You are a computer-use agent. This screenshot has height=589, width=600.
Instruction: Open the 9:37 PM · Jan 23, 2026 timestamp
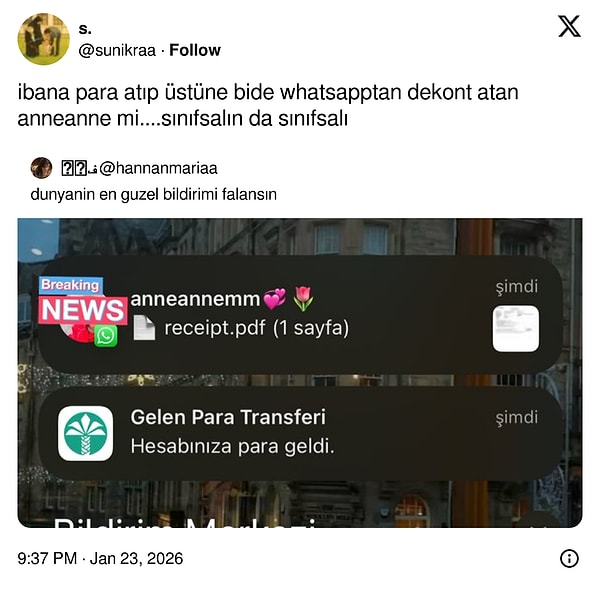[100, 559]
